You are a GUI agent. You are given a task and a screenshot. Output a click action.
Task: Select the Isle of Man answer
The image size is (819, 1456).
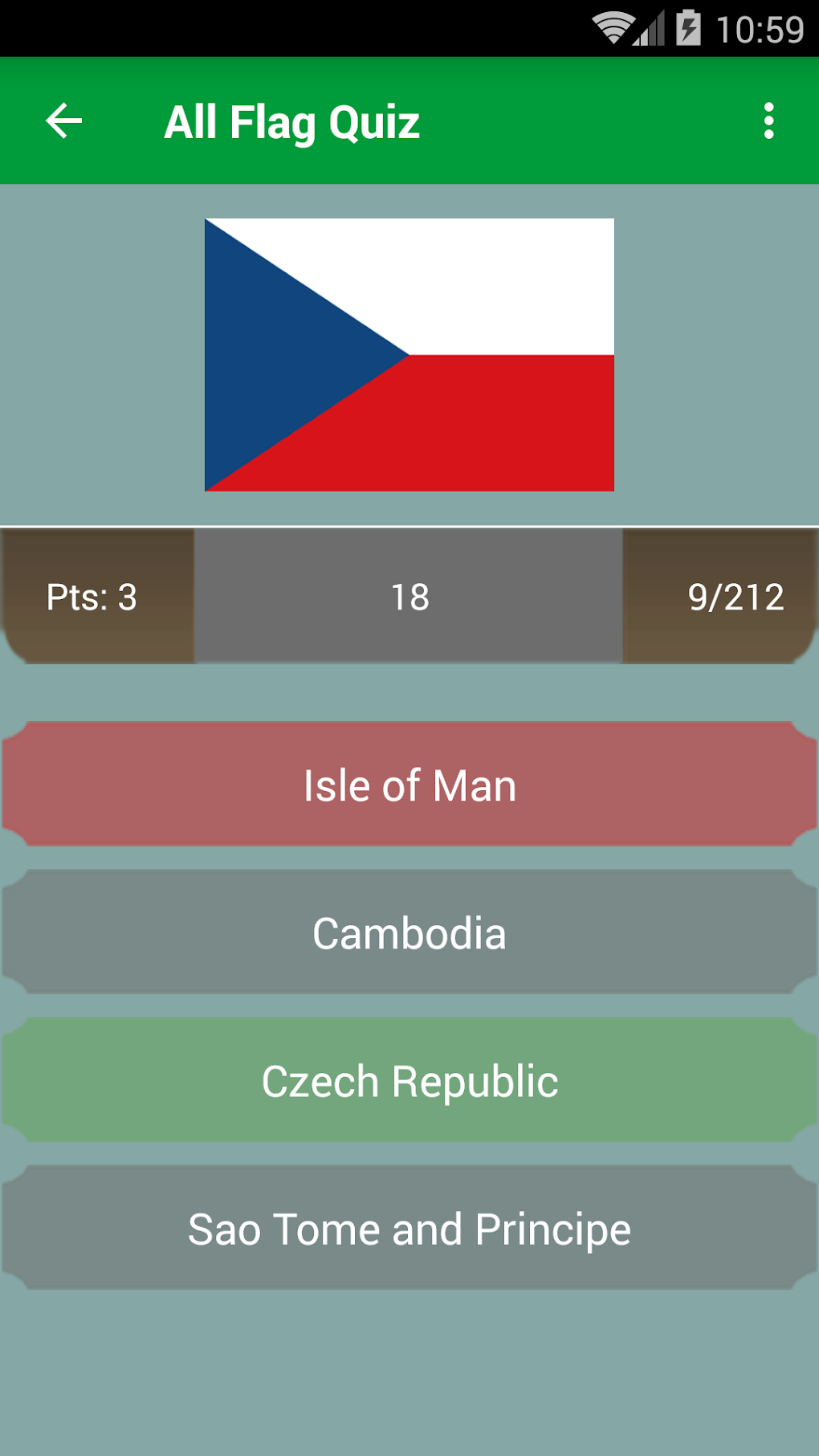409,785
